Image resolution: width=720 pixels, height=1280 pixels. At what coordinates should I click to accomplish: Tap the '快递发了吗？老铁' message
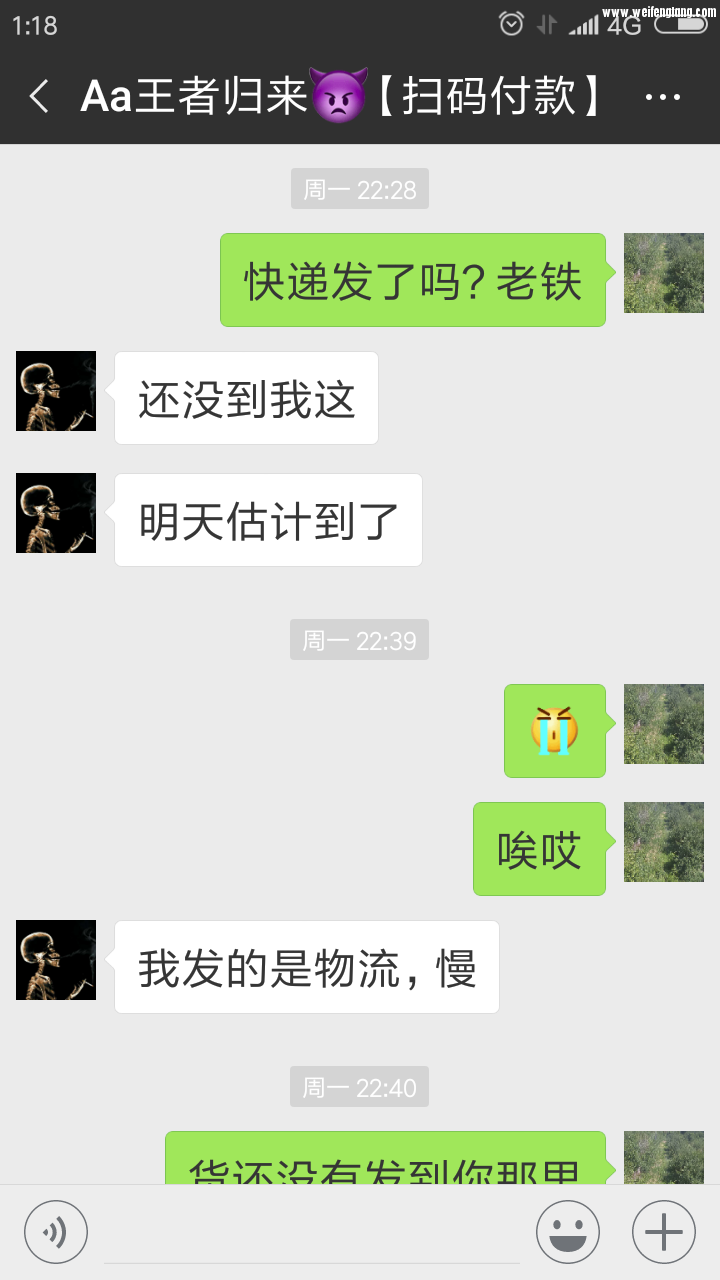click(x=412, y=280)
